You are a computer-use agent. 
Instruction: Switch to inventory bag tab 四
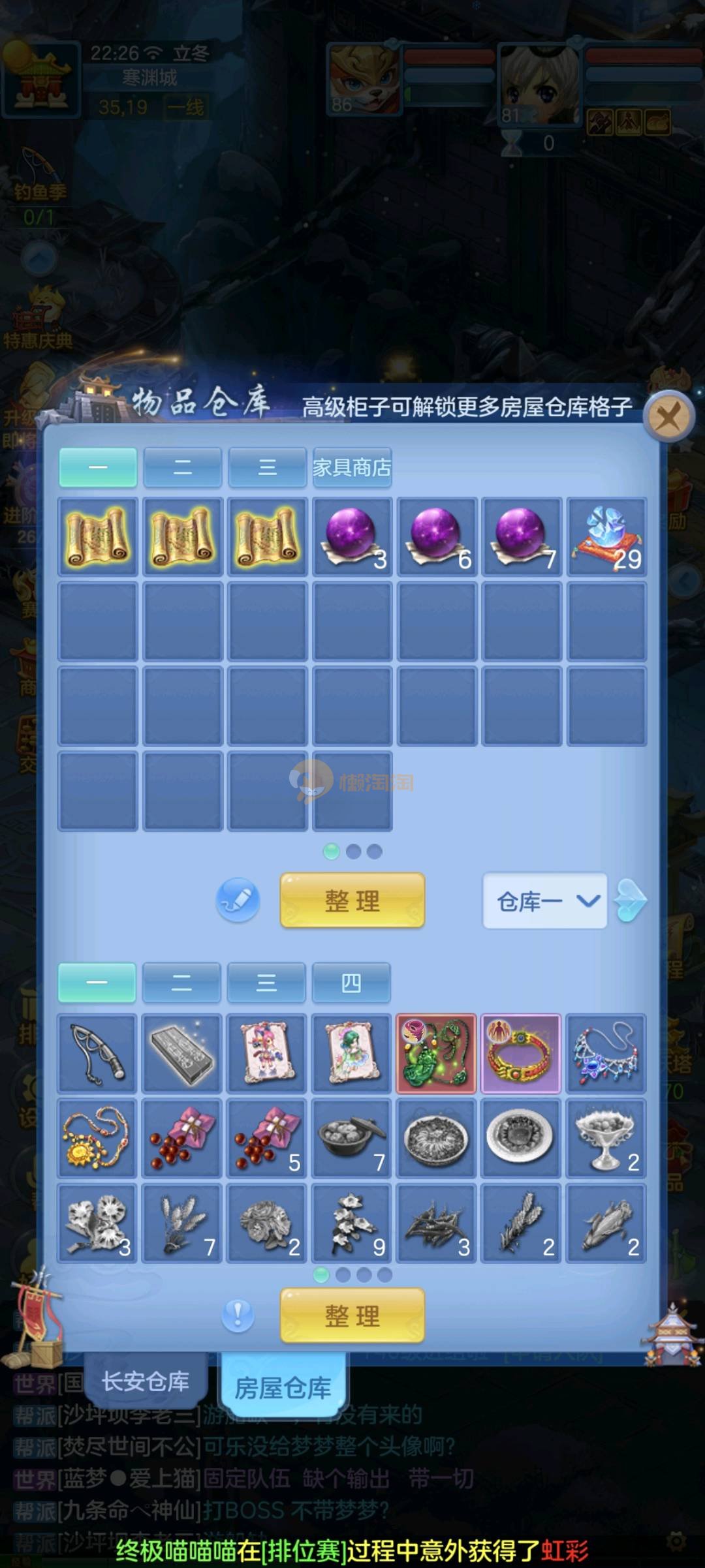coord(351,983)
